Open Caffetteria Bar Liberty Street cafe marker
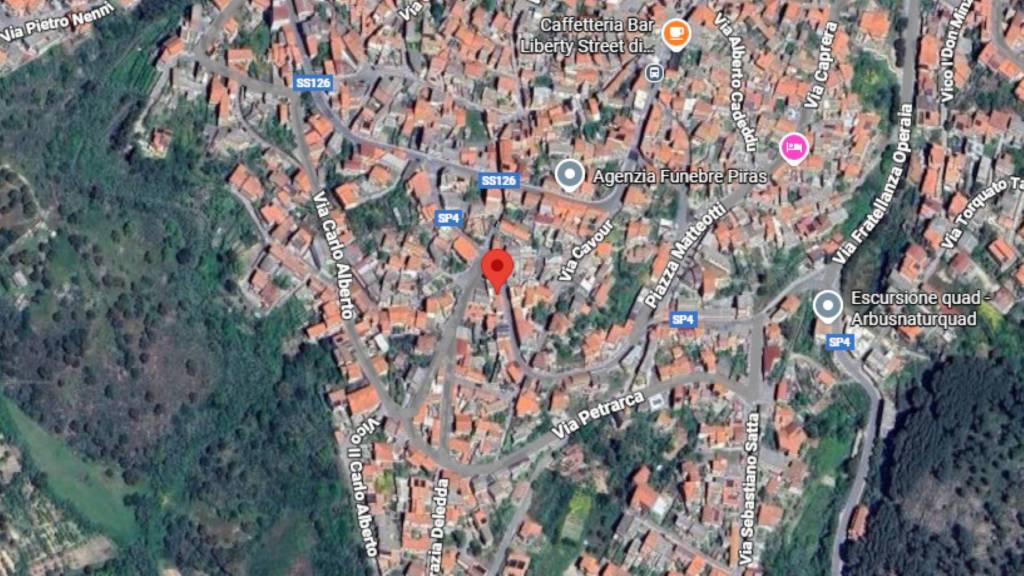Image resolution: width=1024 pixels, height=576 pixels. [676, 35]
